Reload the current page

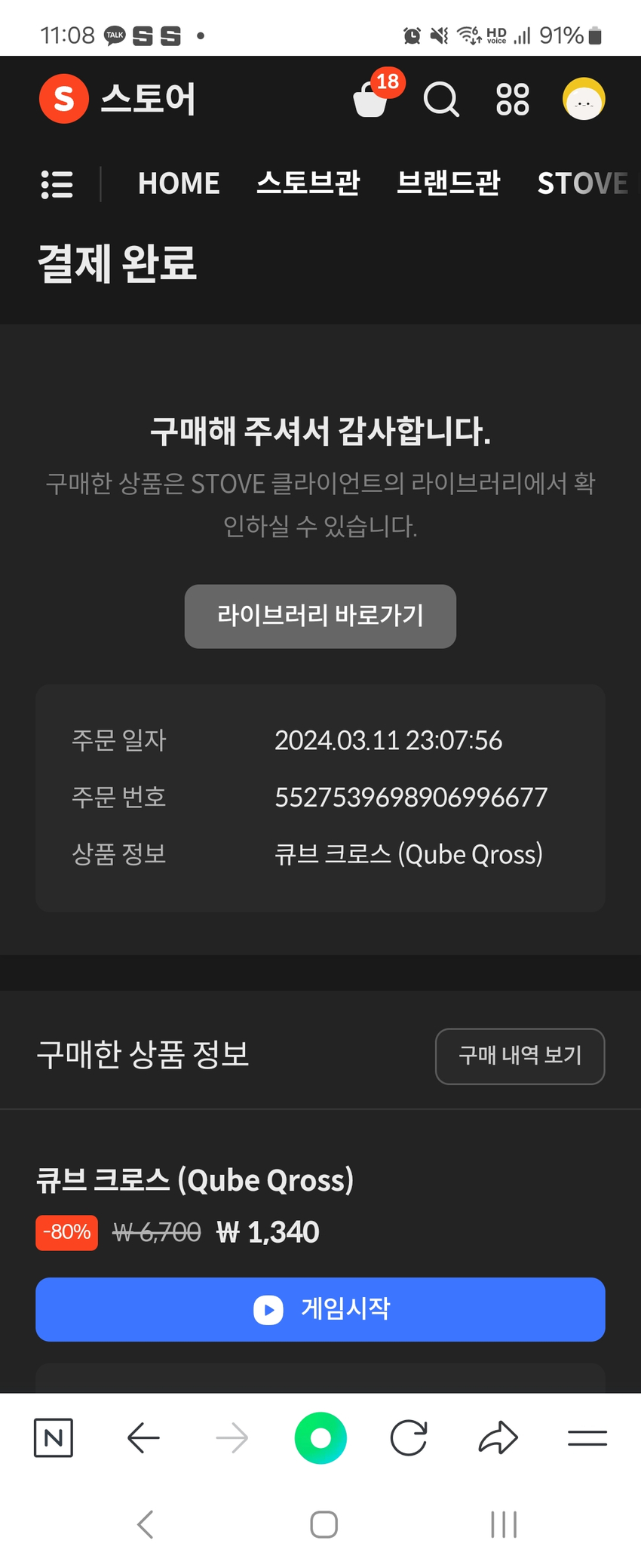tap(409, 1437)
